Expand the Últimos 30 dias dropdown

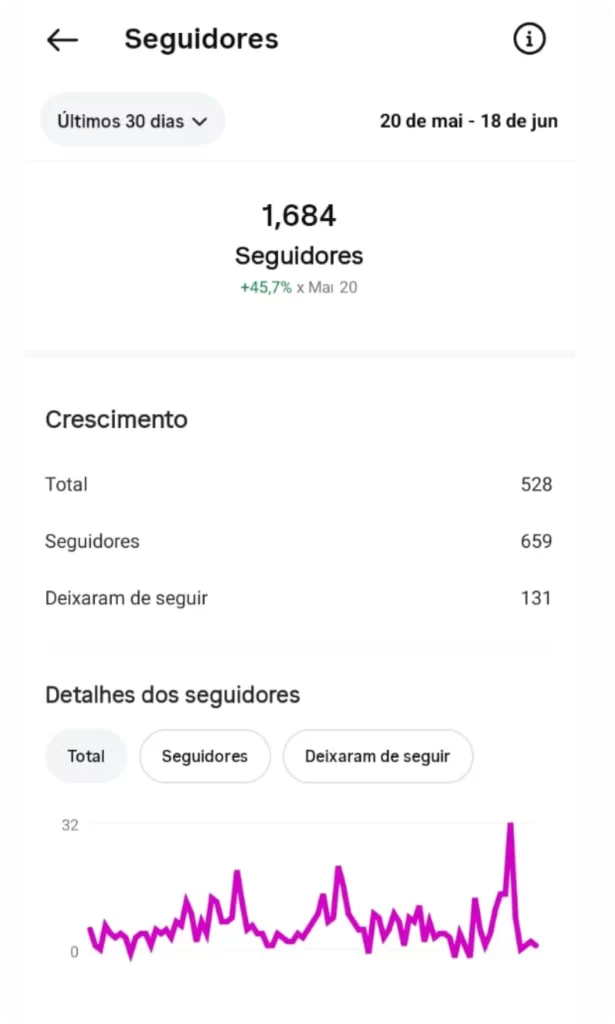(132, 121)
